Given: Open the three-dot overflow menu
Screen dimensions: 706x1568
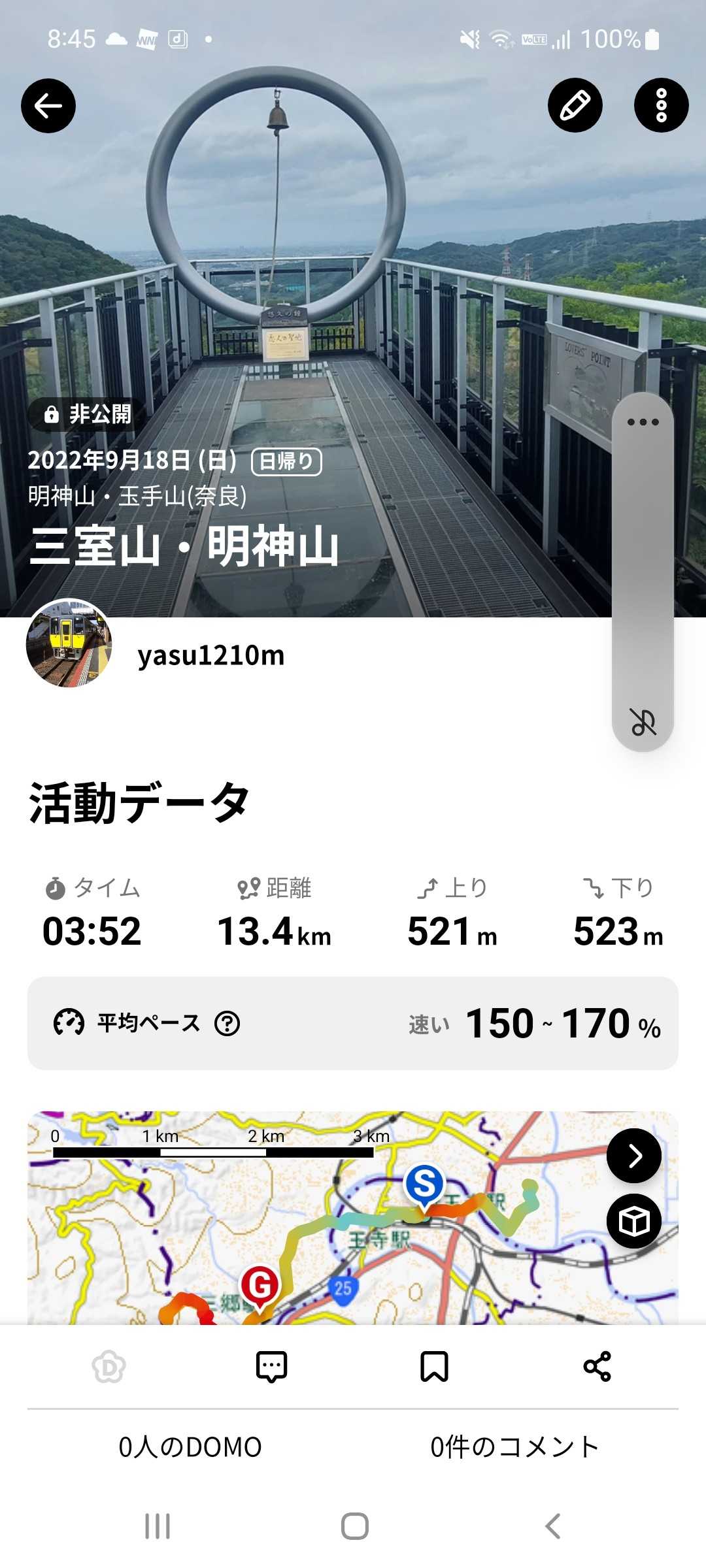Looking at the screenshot, I should pos(661,106).
